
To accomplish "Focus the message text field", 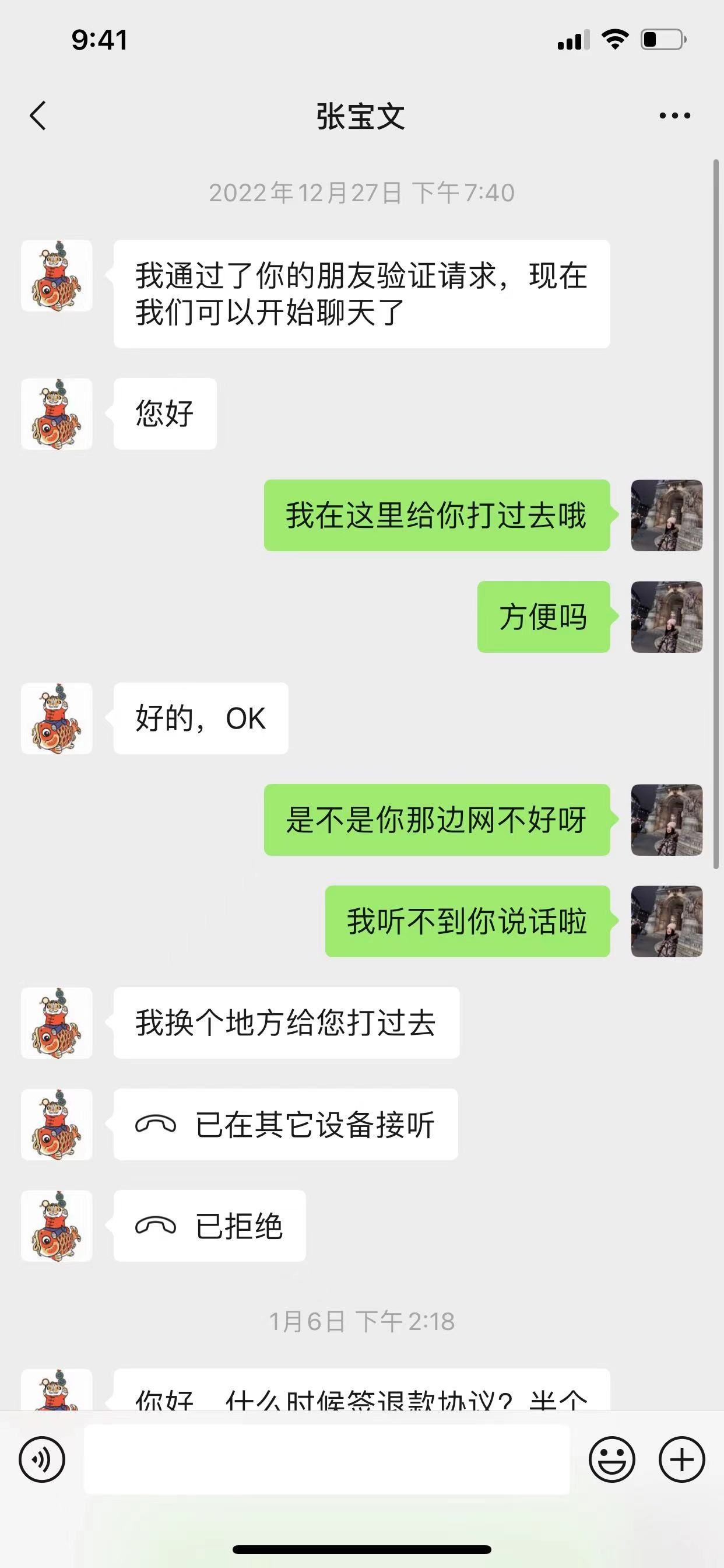I will 326,1459.
